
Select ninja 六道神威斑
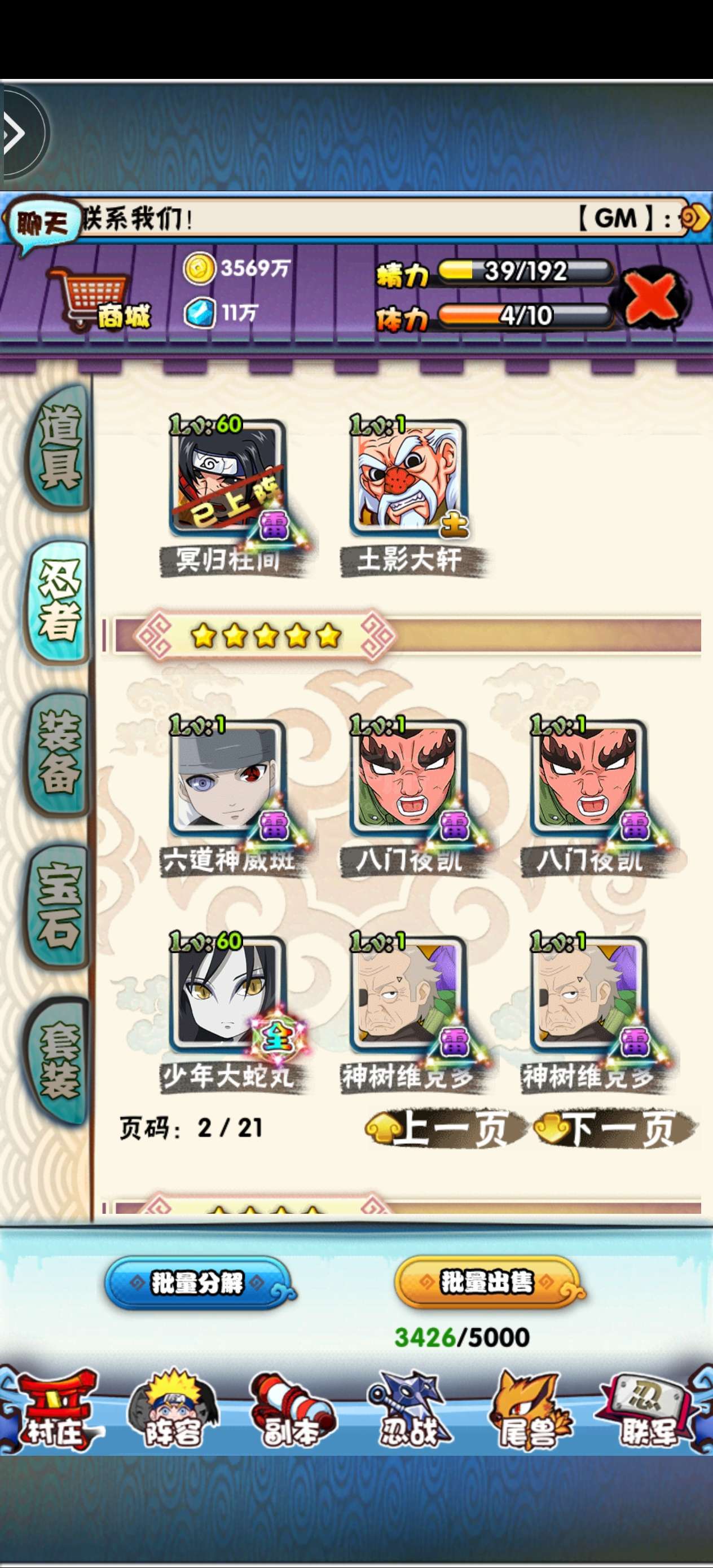click(x=228, y=779)
